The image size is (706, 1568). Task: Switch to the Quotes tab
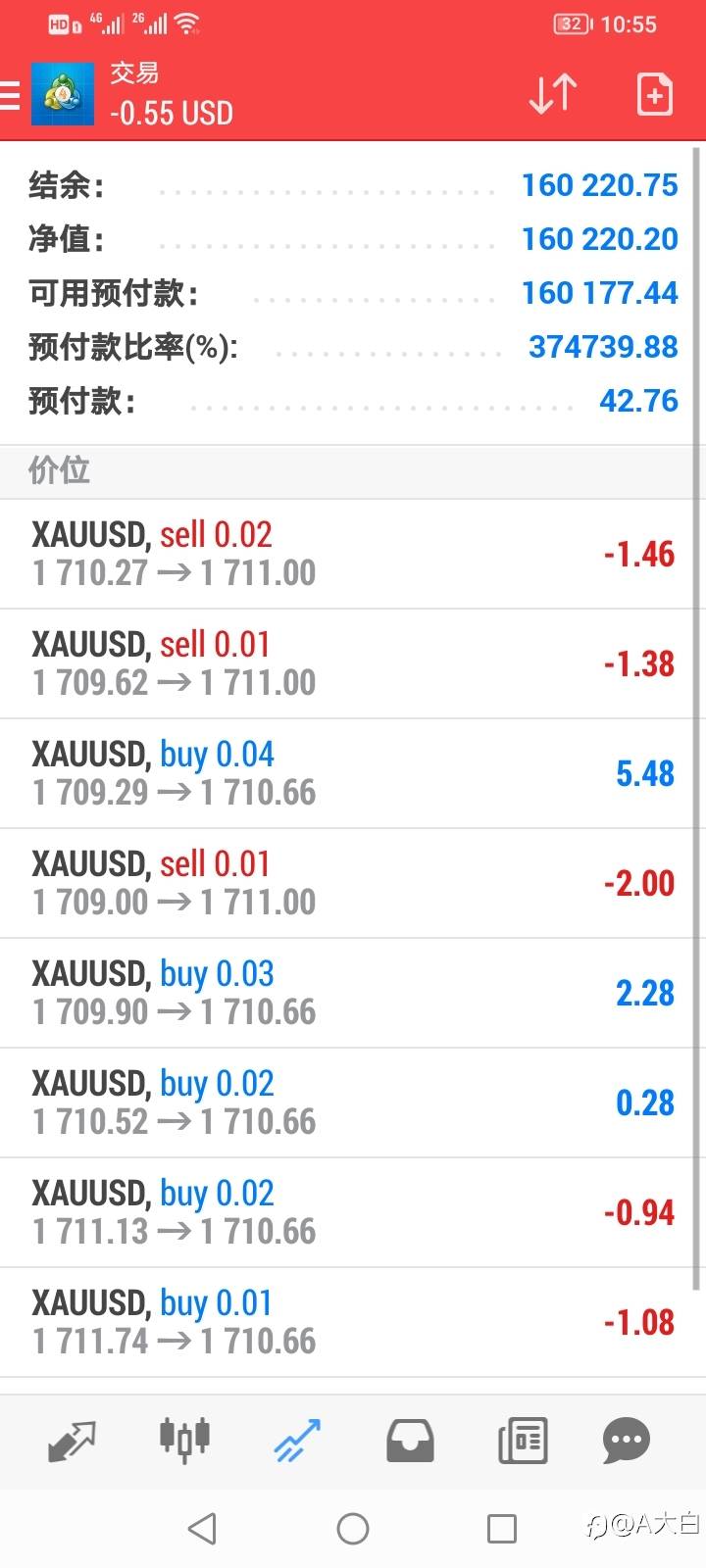[x=72, y=1441]
